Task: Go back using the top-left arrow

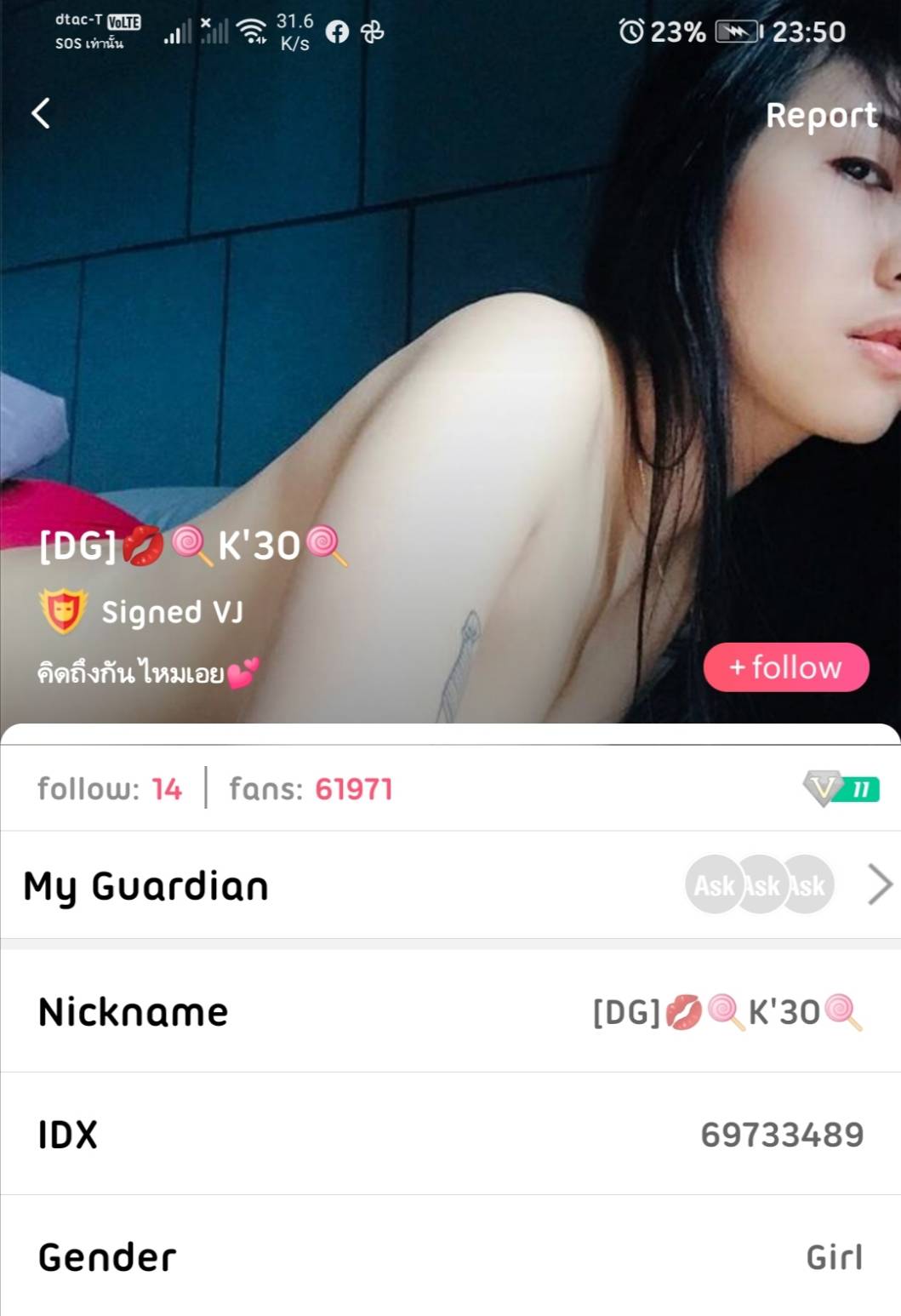Action: coord(41,113)
